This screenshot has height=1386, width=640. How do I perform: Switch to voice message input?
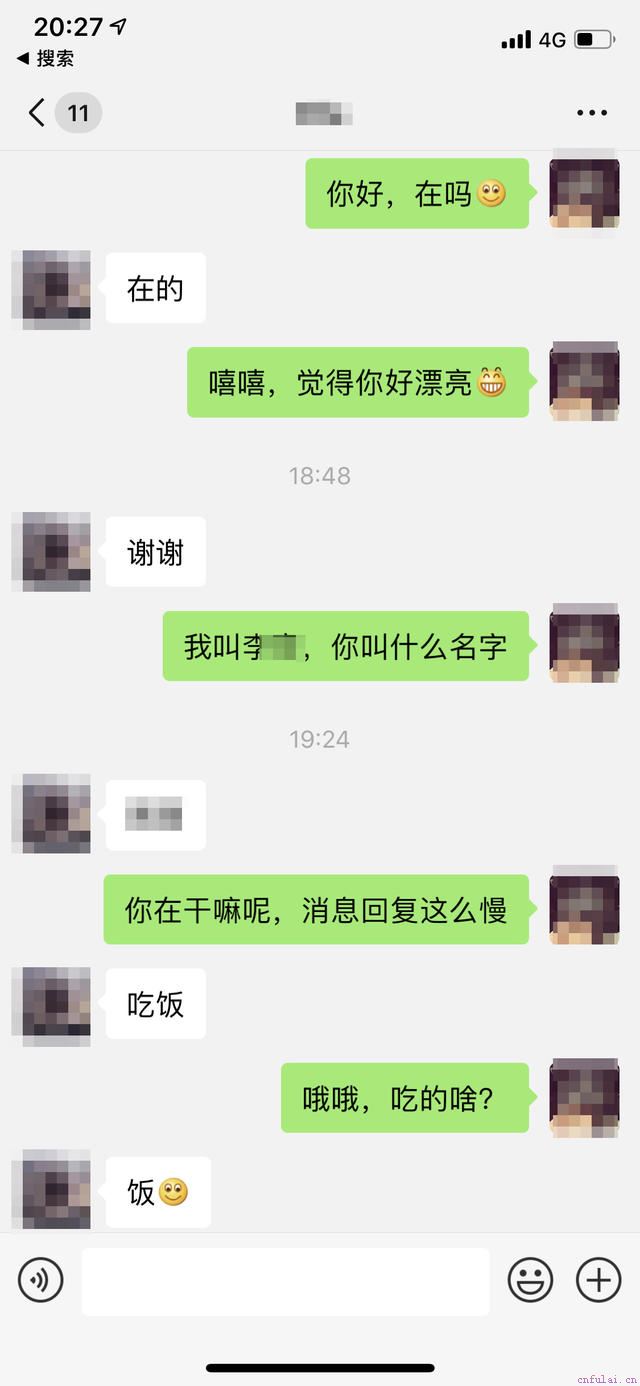(x=41, y=1280)
